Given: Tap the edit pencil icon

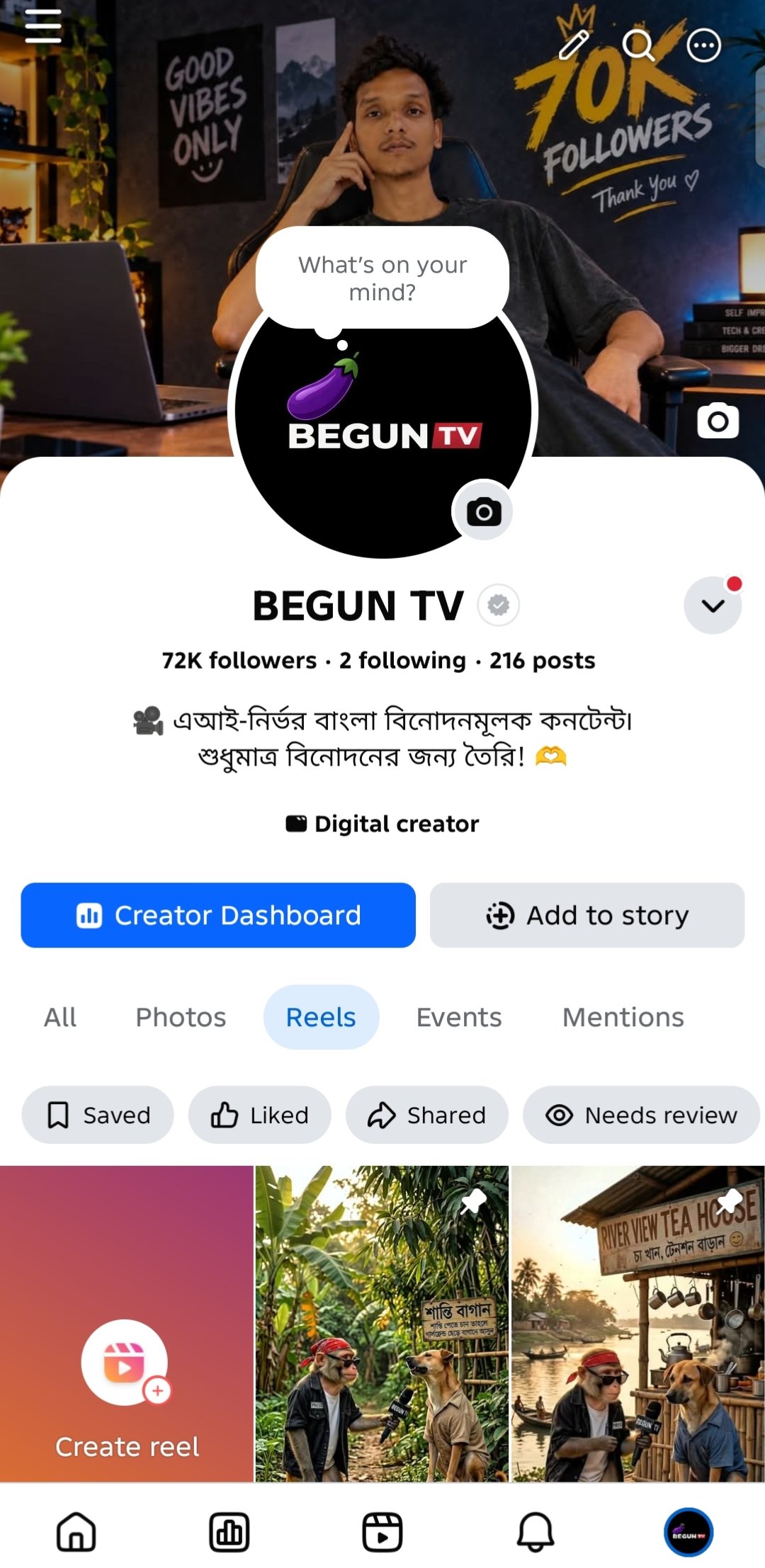Looking at the screenshot, I should coord(574,45).
